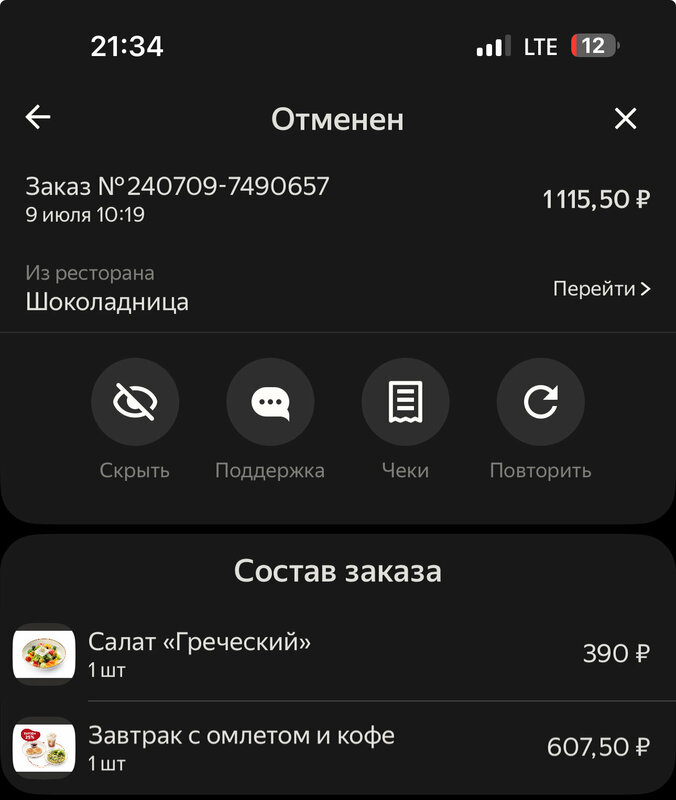
Task: View order receipts via Чеки
Action: click(405, 403)
